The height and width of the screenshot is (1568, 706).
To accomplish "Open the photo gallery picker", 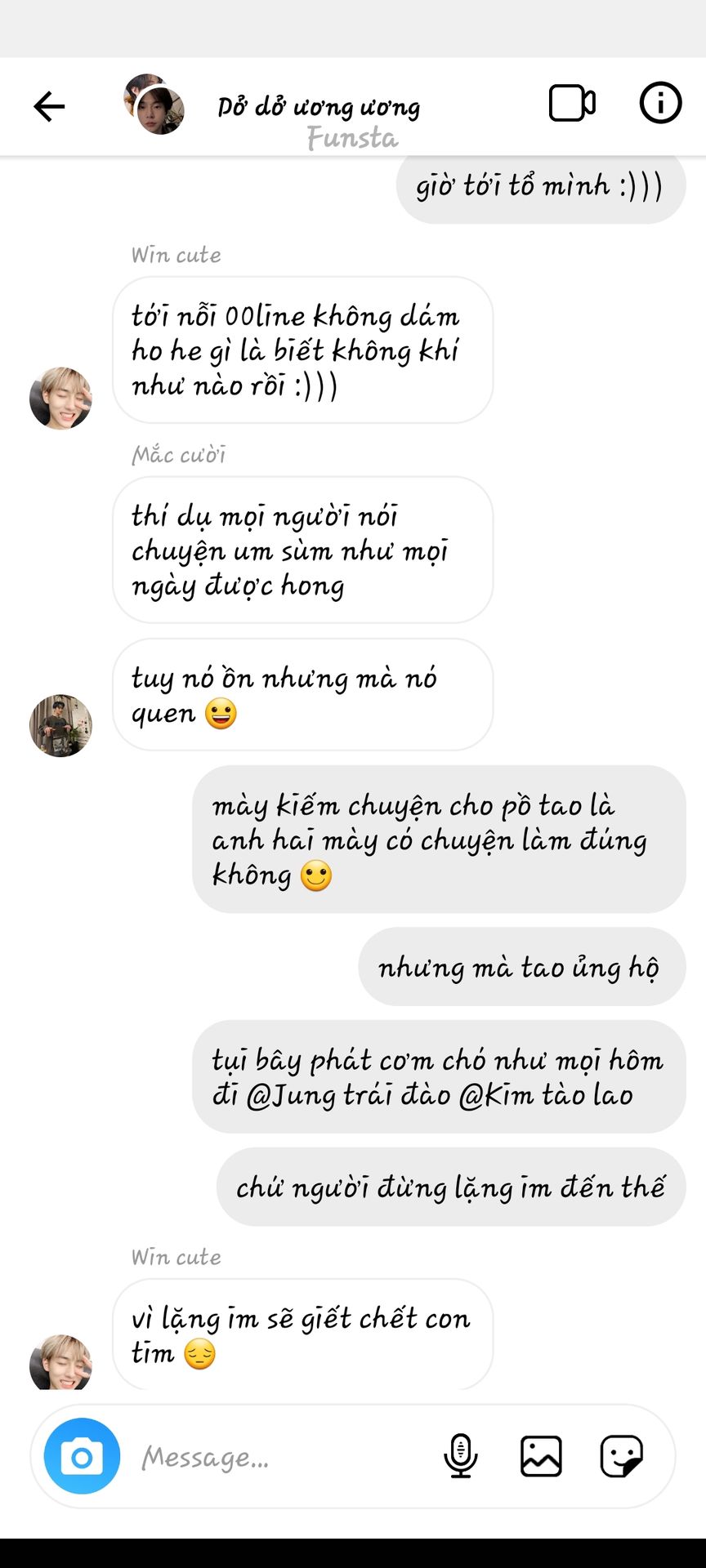I will [541, 1456].
